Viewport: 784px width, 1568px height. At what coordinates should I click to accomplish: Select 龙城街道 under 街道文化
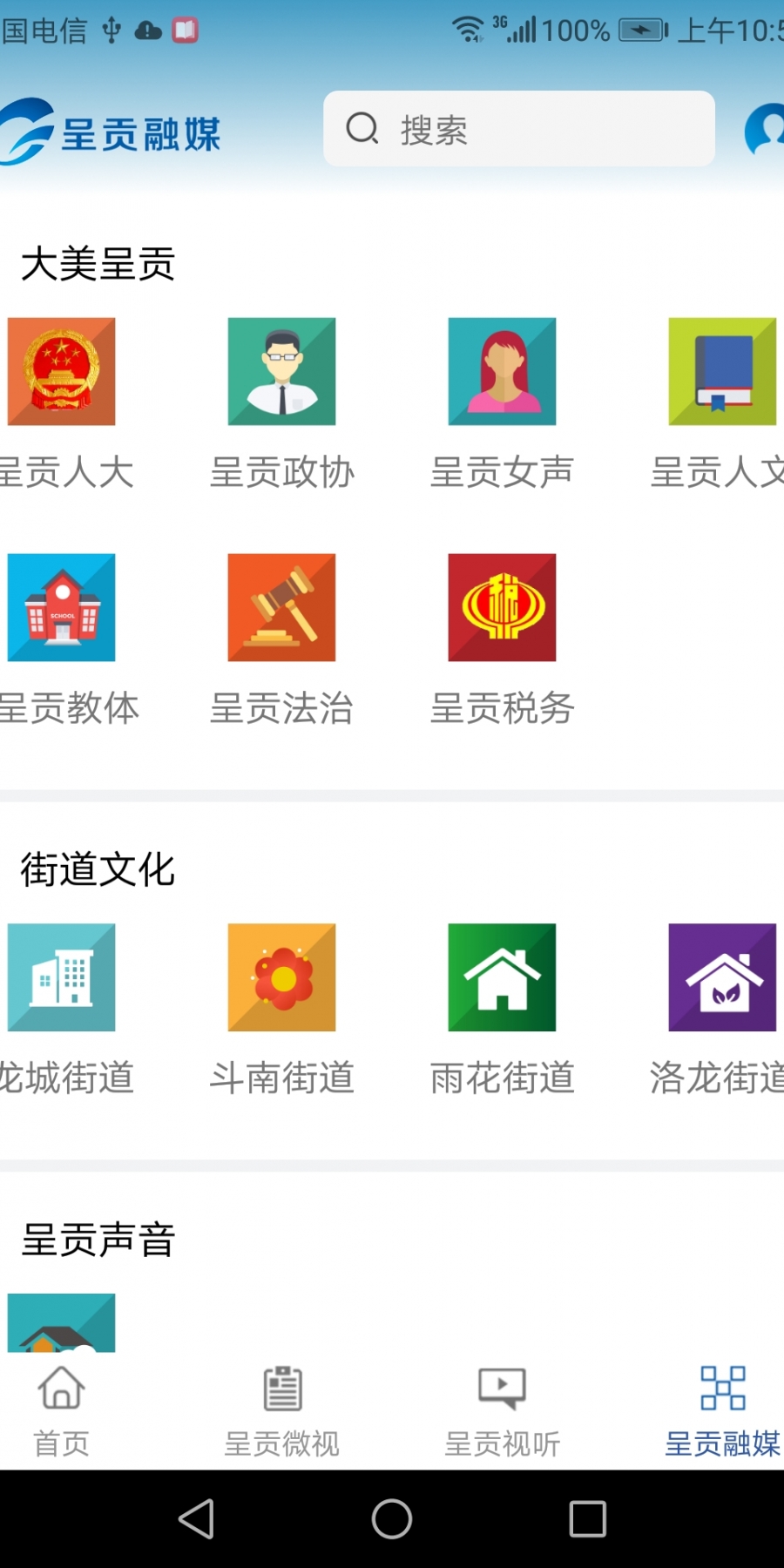click(61, 977)
